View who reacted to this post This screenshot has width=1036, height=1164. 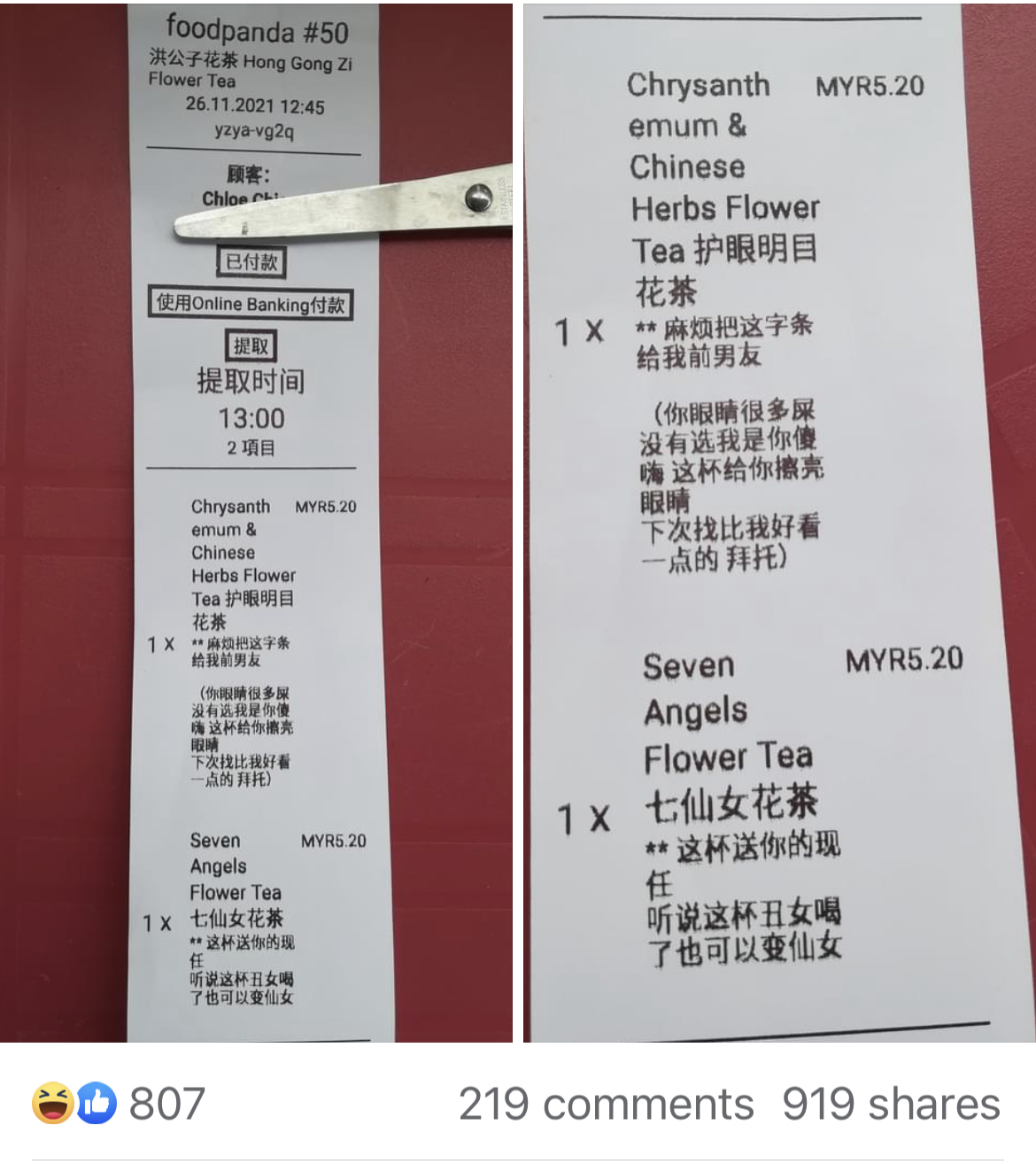point(119,1104)
